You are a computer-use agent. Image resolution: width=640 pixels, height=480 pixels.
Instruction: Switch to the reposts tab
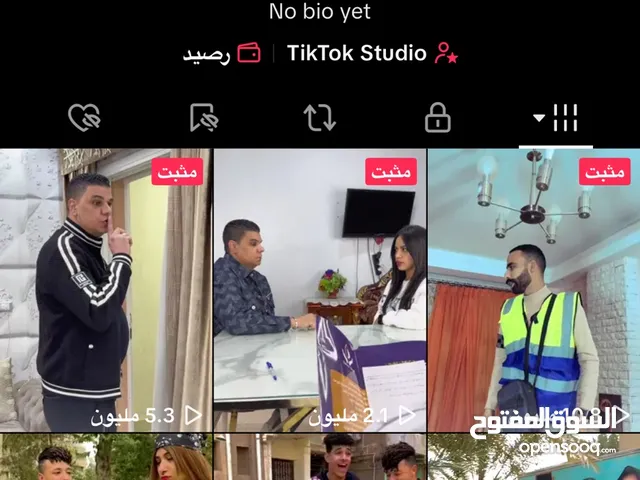click(320, 118)
